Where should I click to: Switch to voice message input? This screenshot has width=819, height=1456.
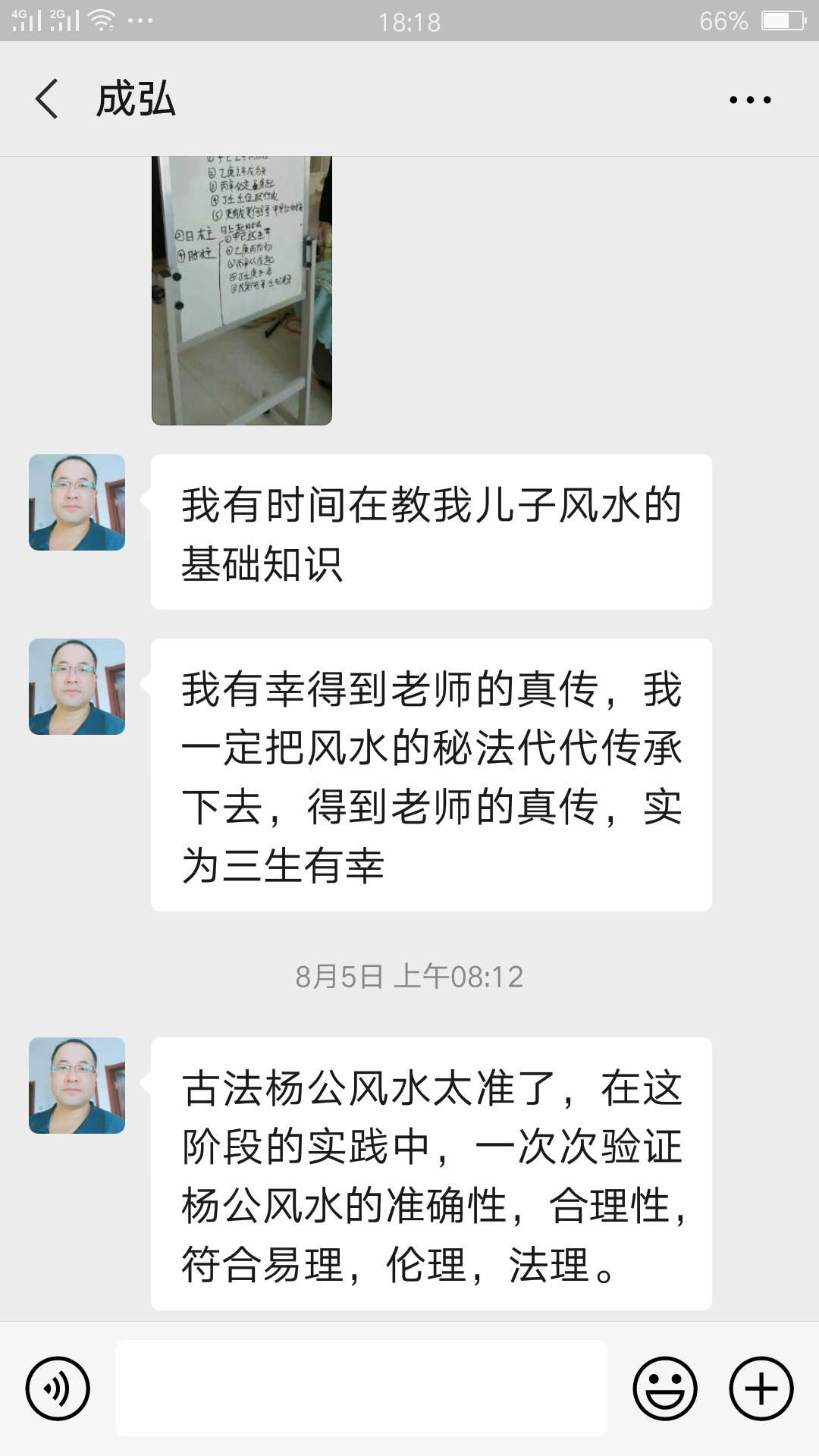pos(58,1389)
